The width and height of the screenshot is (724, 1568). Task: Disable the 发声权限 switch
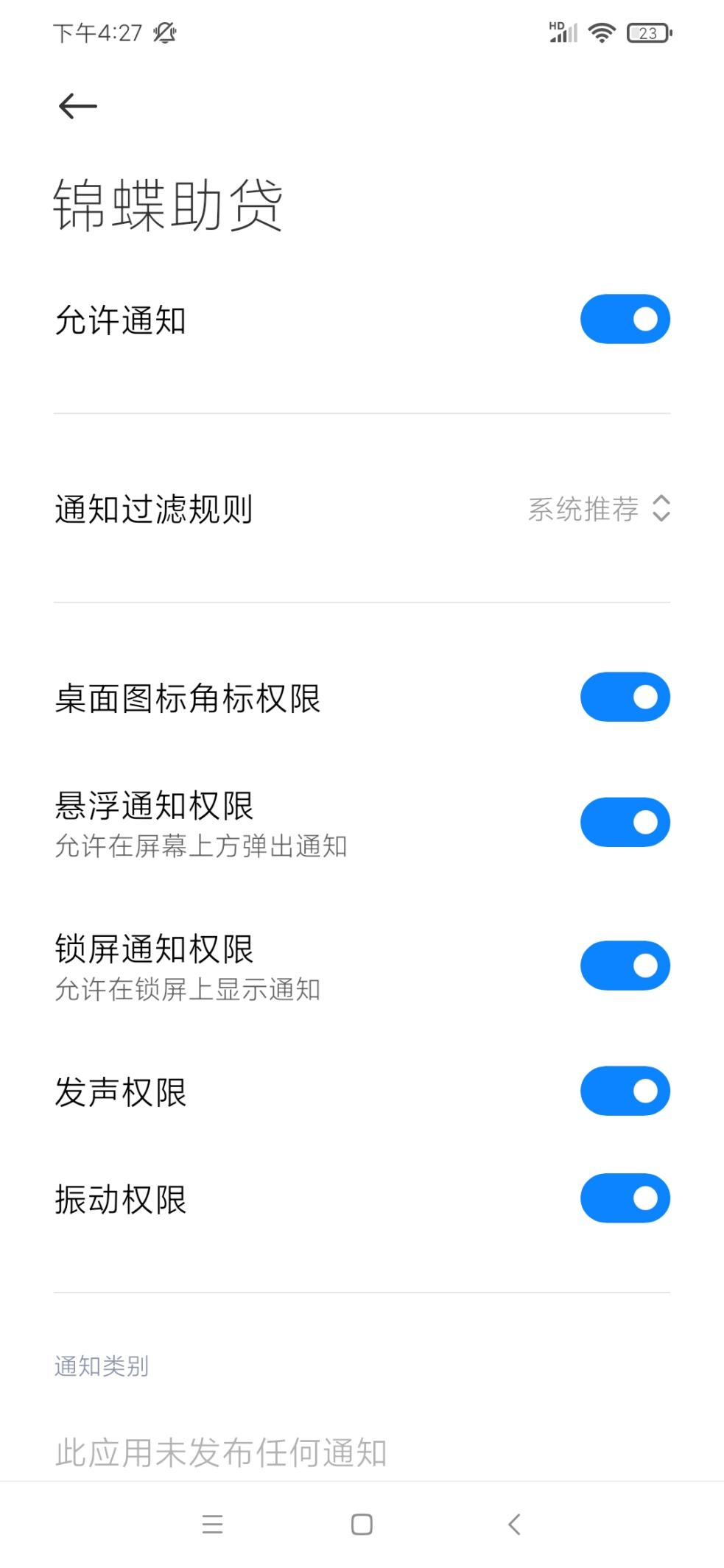tap(625, 1091)
